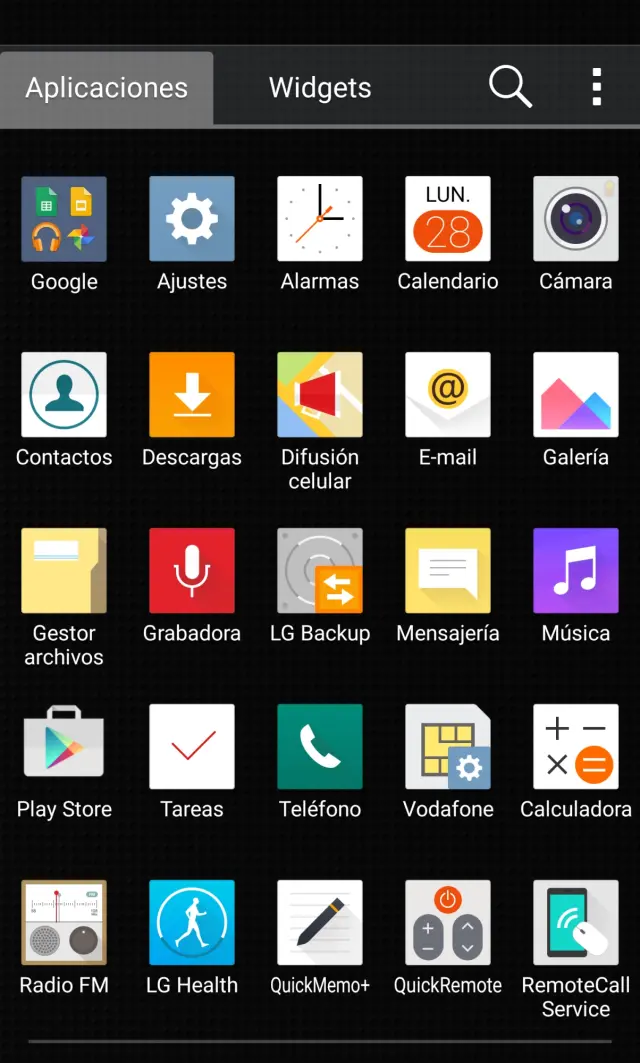This screenshot has width=640, height=1063.
Task: Select the Aplicaciones tab
Action: pyautogui.click(x=107, y=88)
